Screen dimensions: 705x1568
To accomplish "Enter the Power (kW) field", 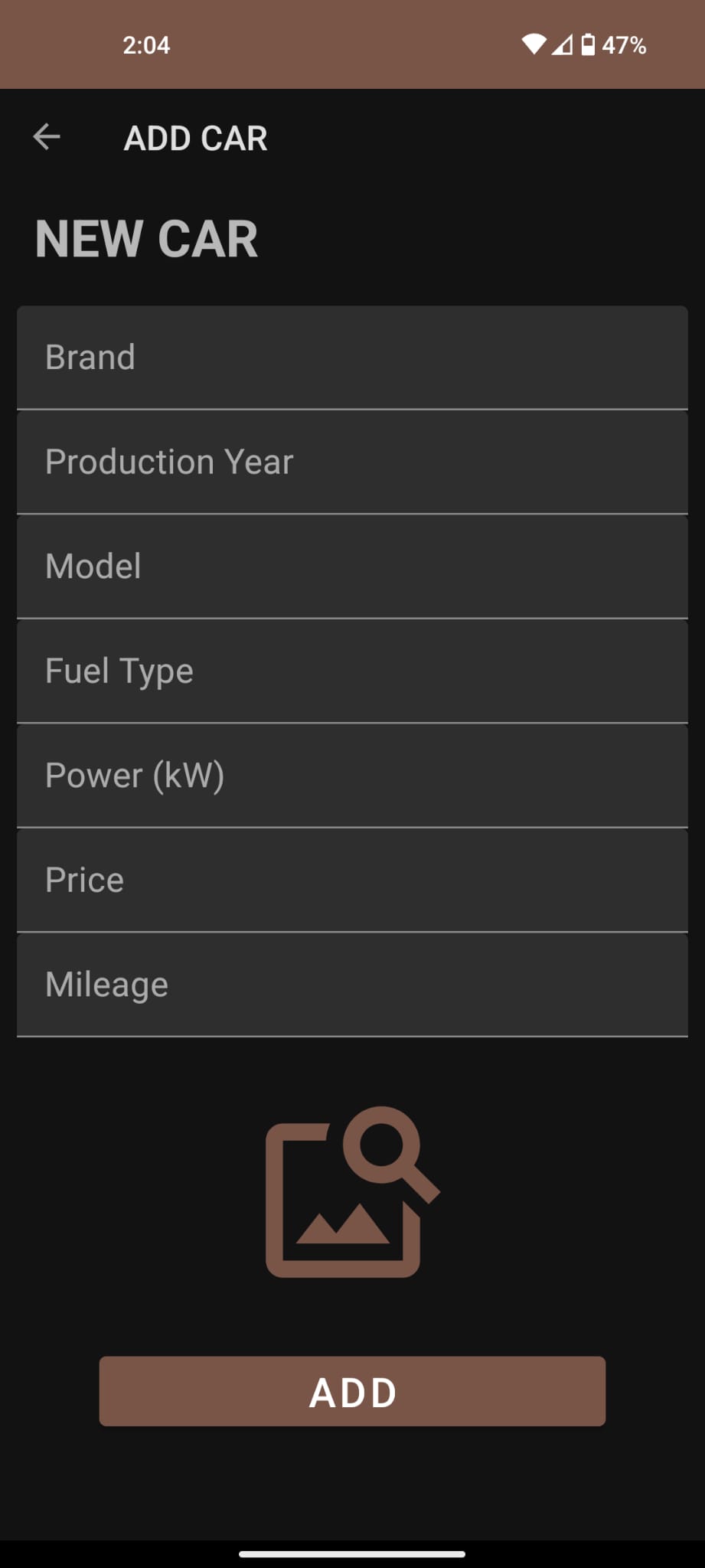I will pyautogui.click(x=352, y=776).
